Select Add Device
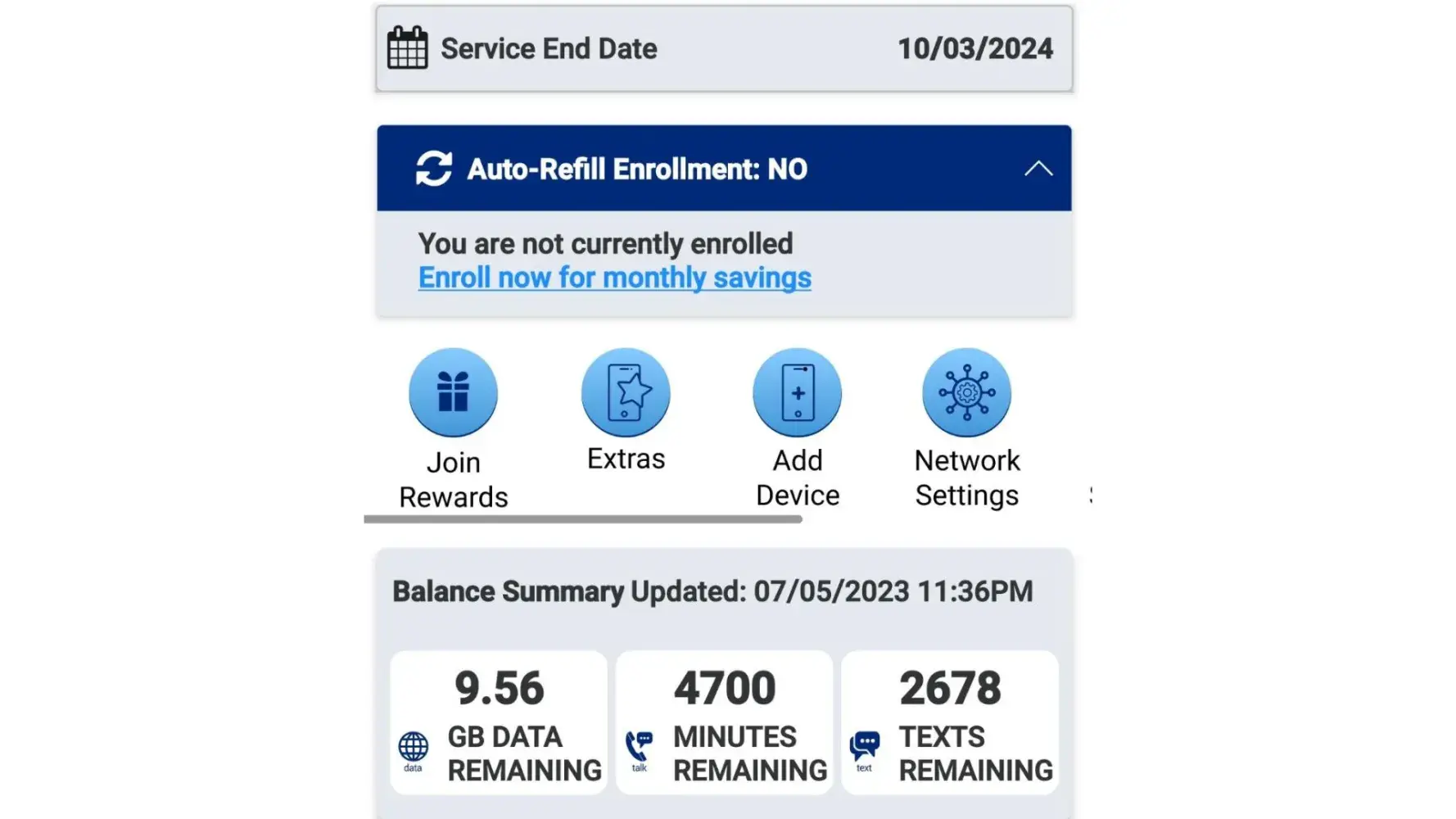 [x=797, y=393]
